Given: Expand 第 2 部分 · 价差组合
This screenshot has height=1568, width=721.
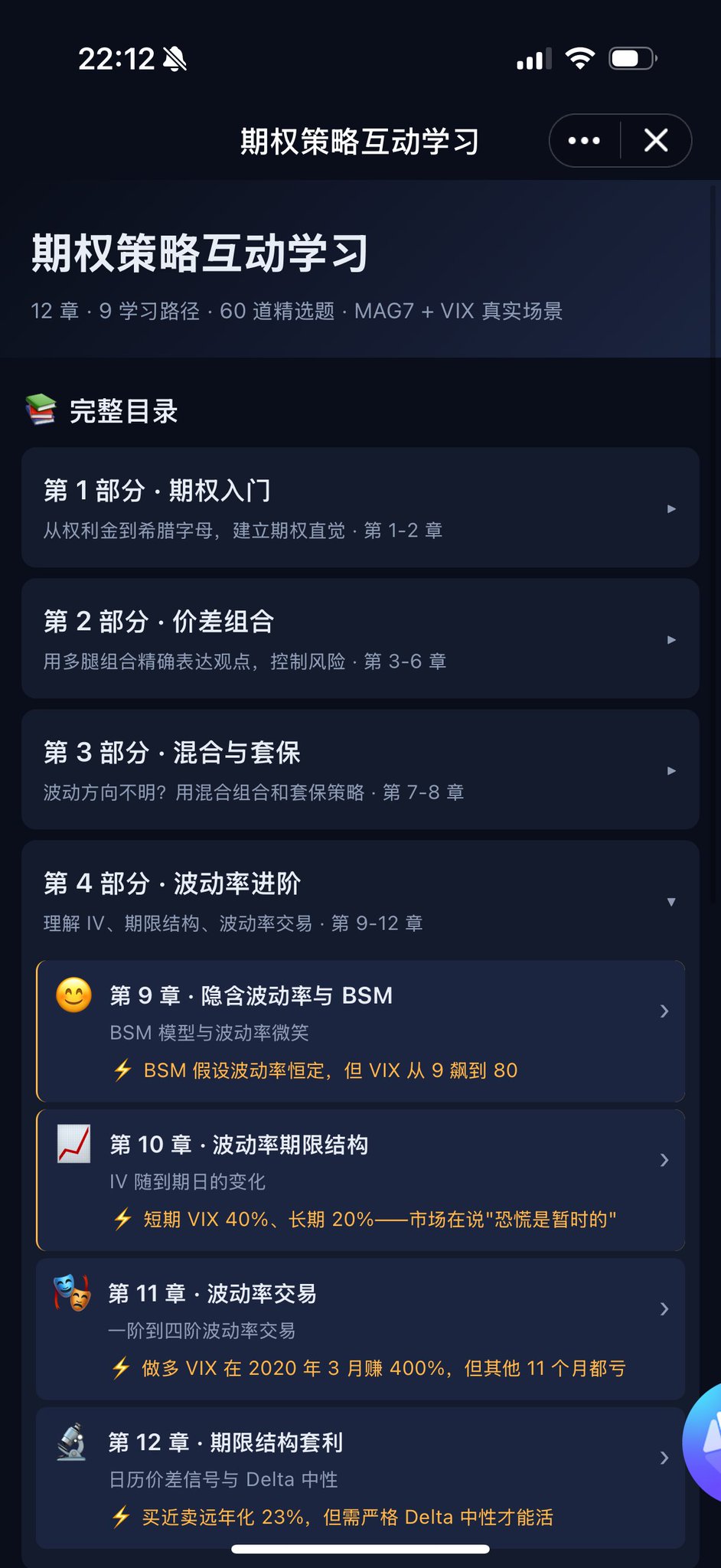Looking at the screenshot, I should point(360,639).
